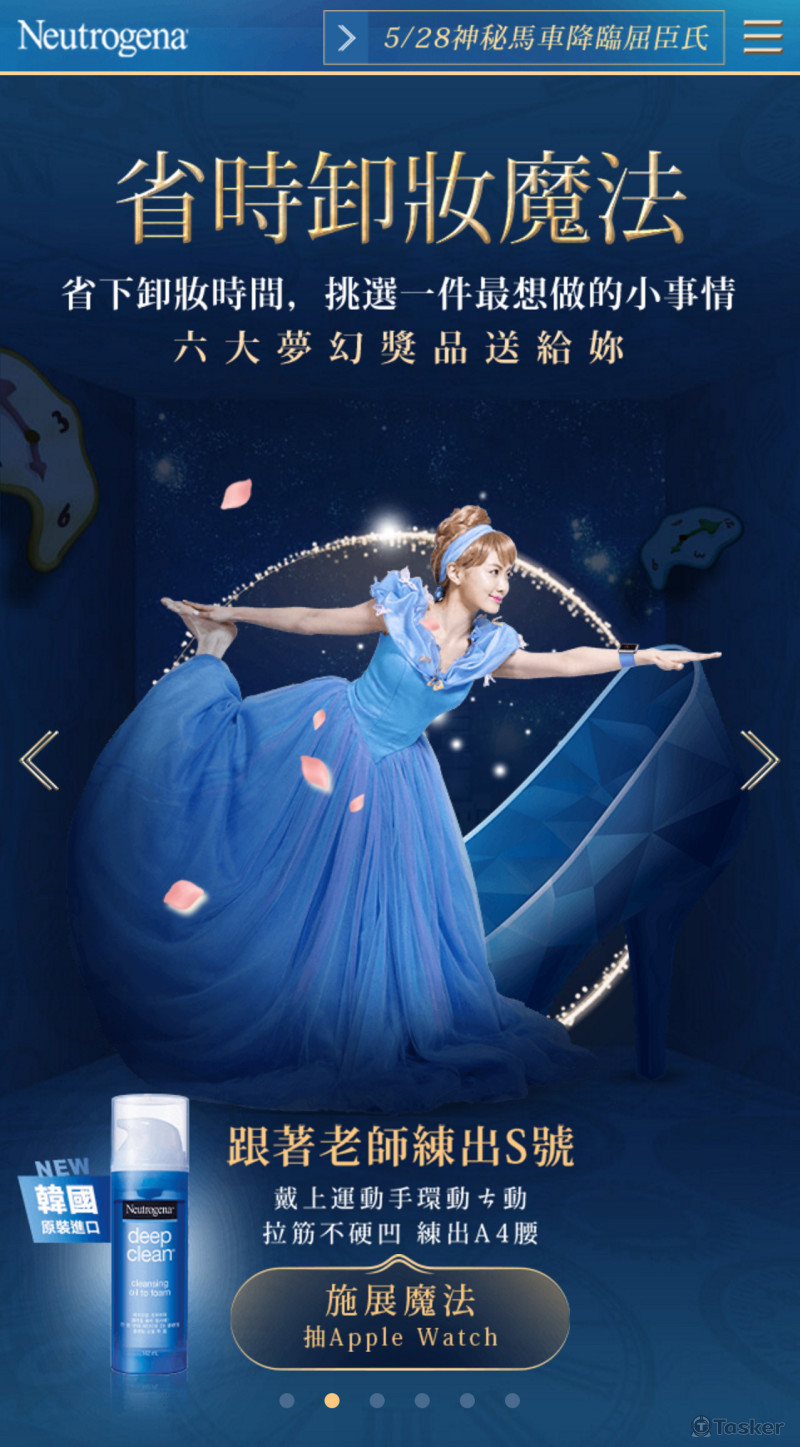Select the sixth carousel page dot
The image size is (800, 1447).
point(512,1401)
